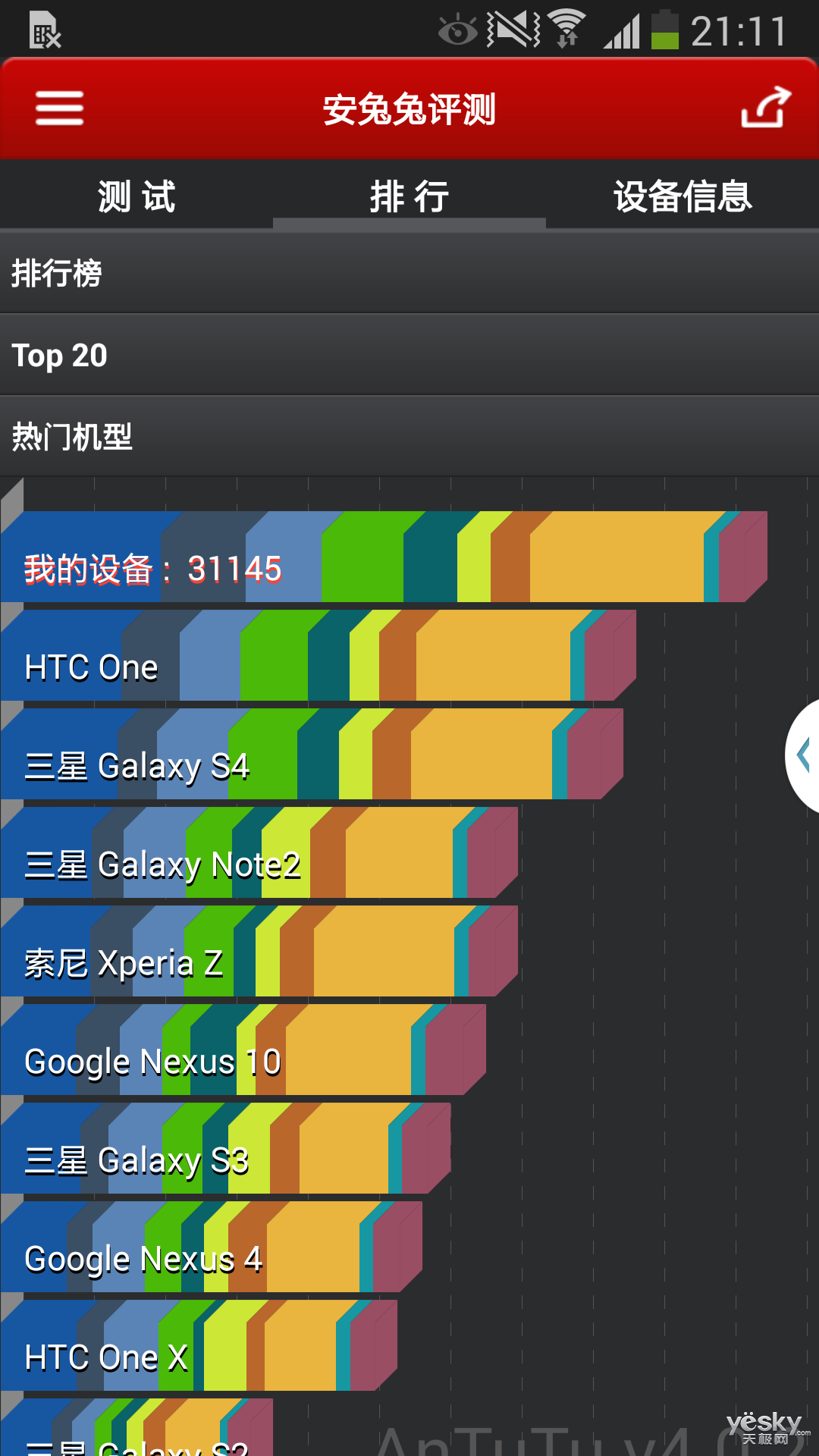819x1456 pixels.
Task: Select the 热门机型 row
Action: click(x=409, y=437)
